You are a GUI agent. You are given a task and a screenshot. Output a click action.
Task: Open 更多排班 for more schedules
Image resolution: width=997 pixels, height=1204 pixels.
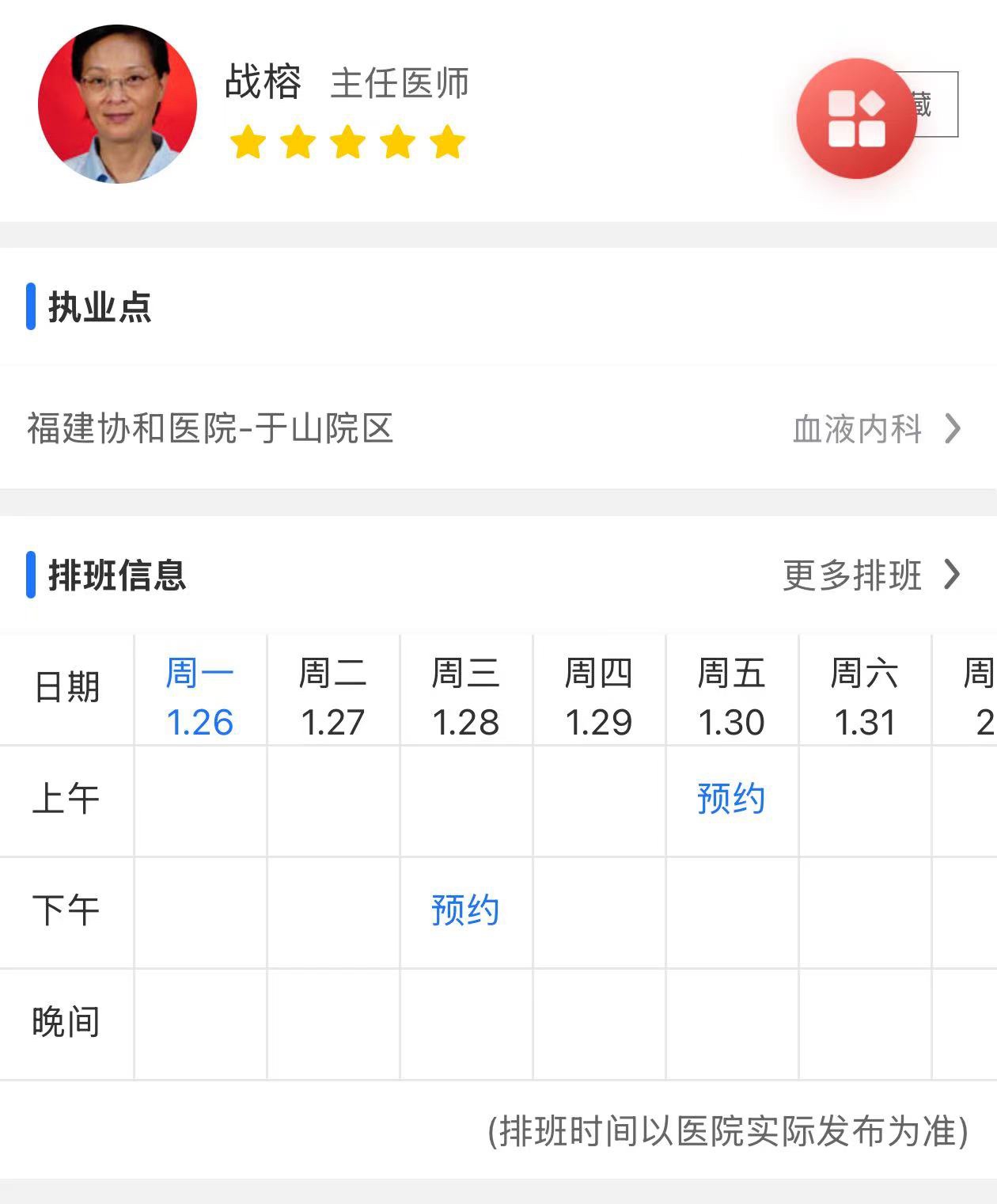click(x=870, y=575)
